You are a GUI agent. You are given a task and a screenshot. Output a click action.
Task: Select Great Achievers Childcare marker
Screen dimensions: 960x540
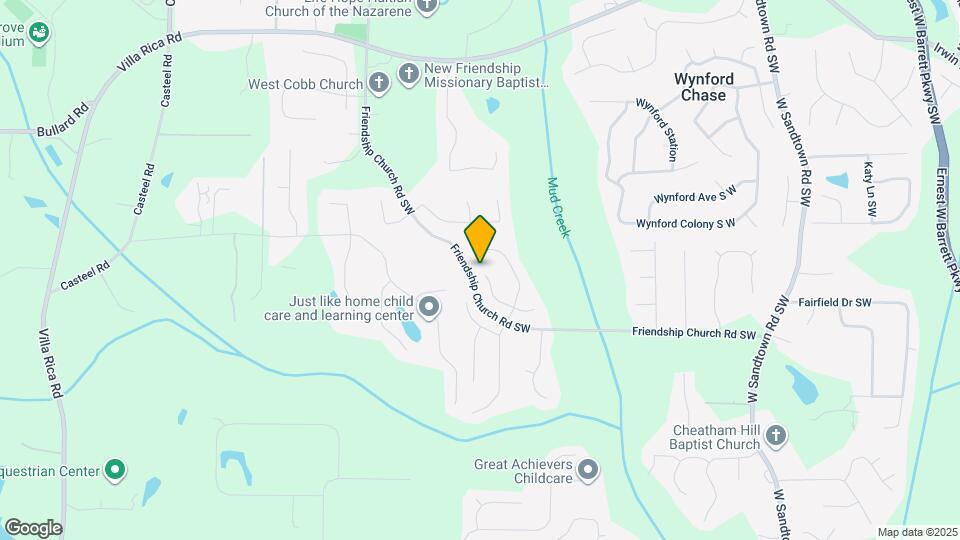point(588,469)
